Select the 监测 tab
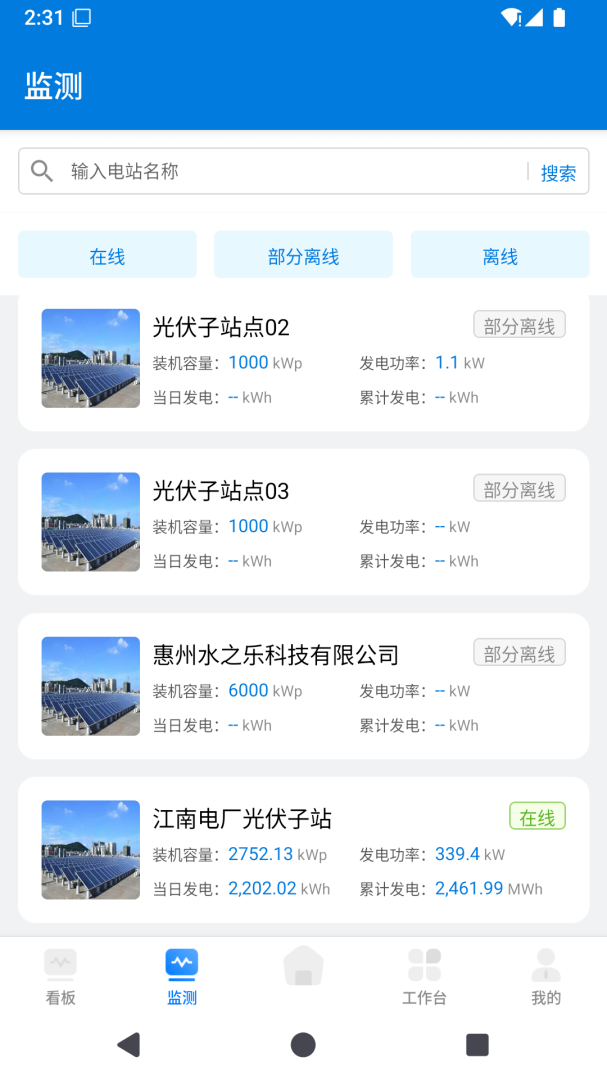The image size is (607, 1080). pos(182,977)
